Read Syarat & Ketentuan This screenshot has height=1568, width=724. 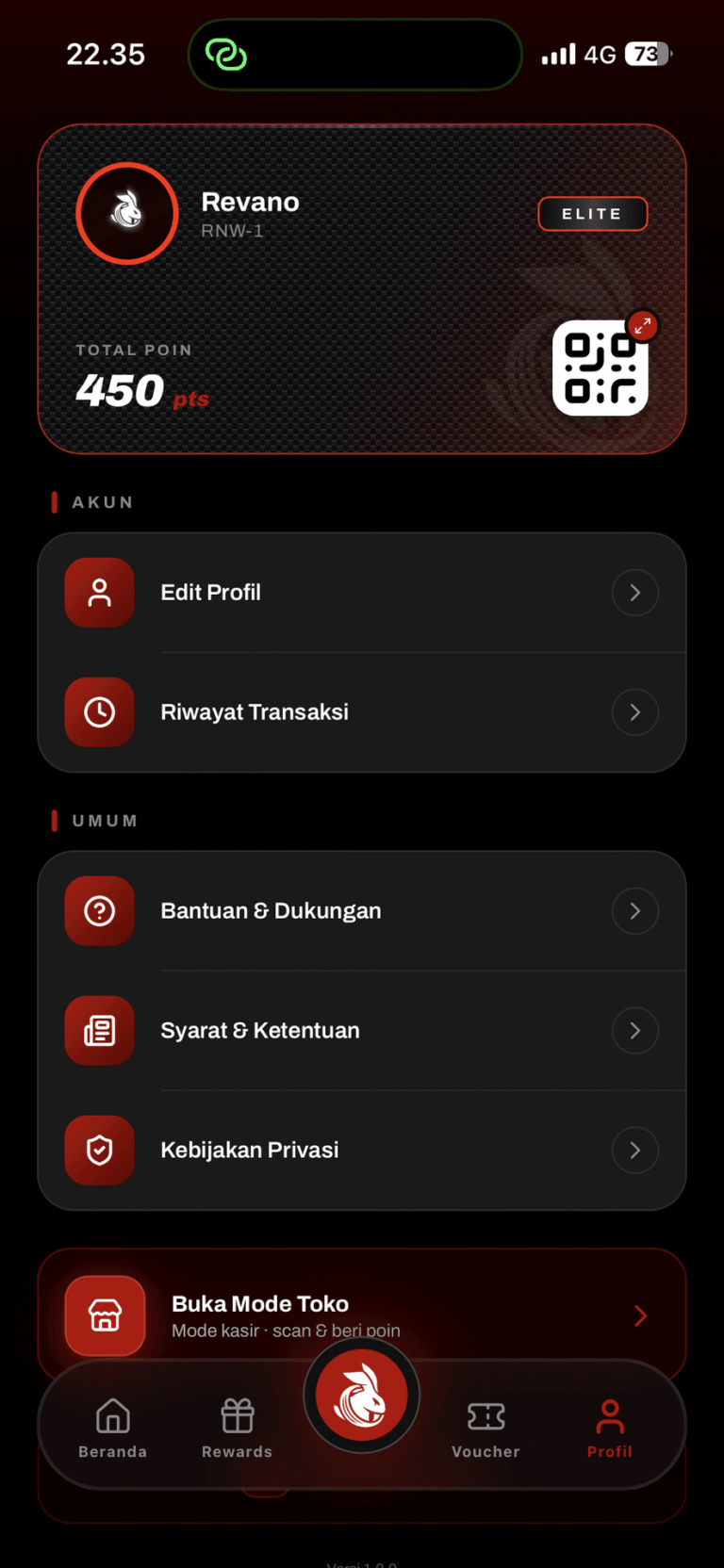point(362,1031)
